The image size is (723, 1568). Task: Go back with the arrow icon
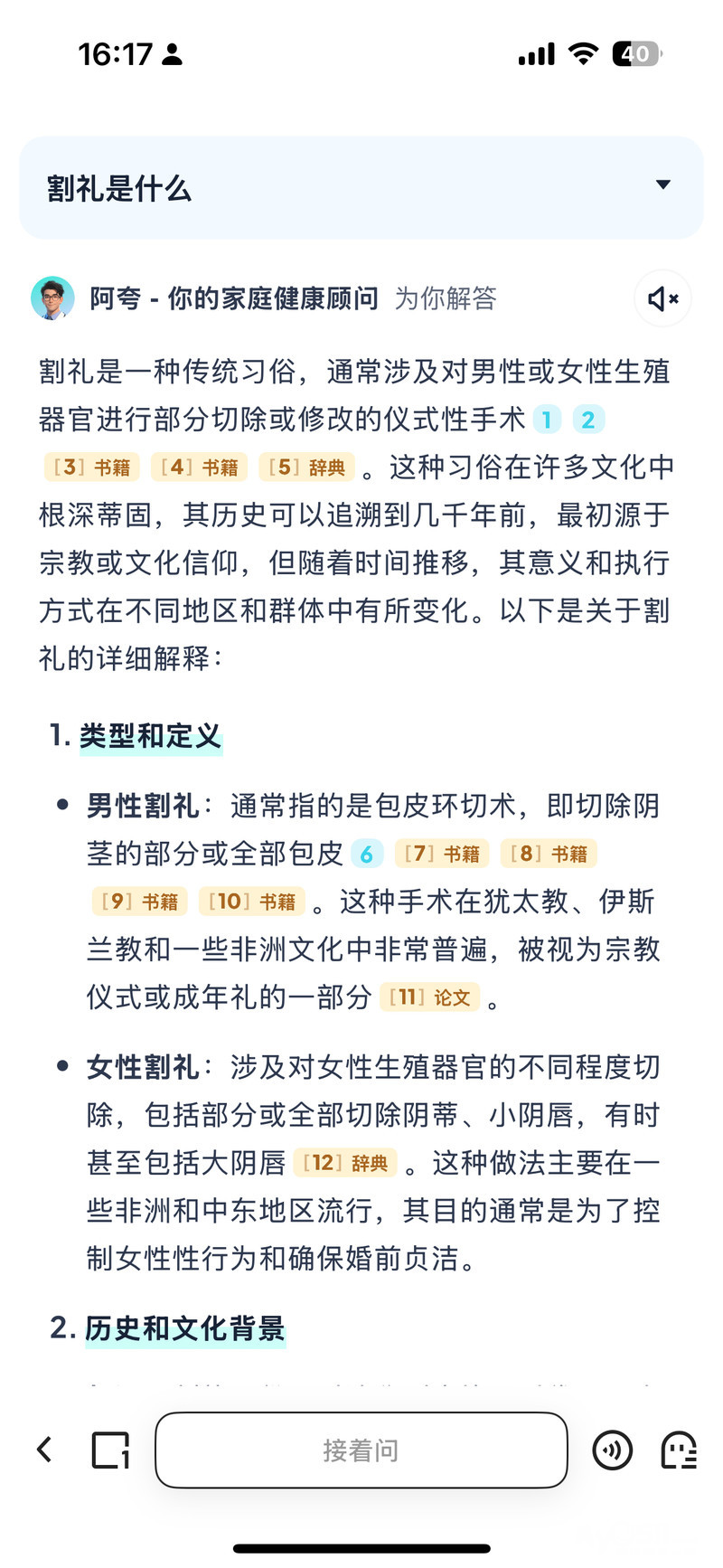[44, 1450]
